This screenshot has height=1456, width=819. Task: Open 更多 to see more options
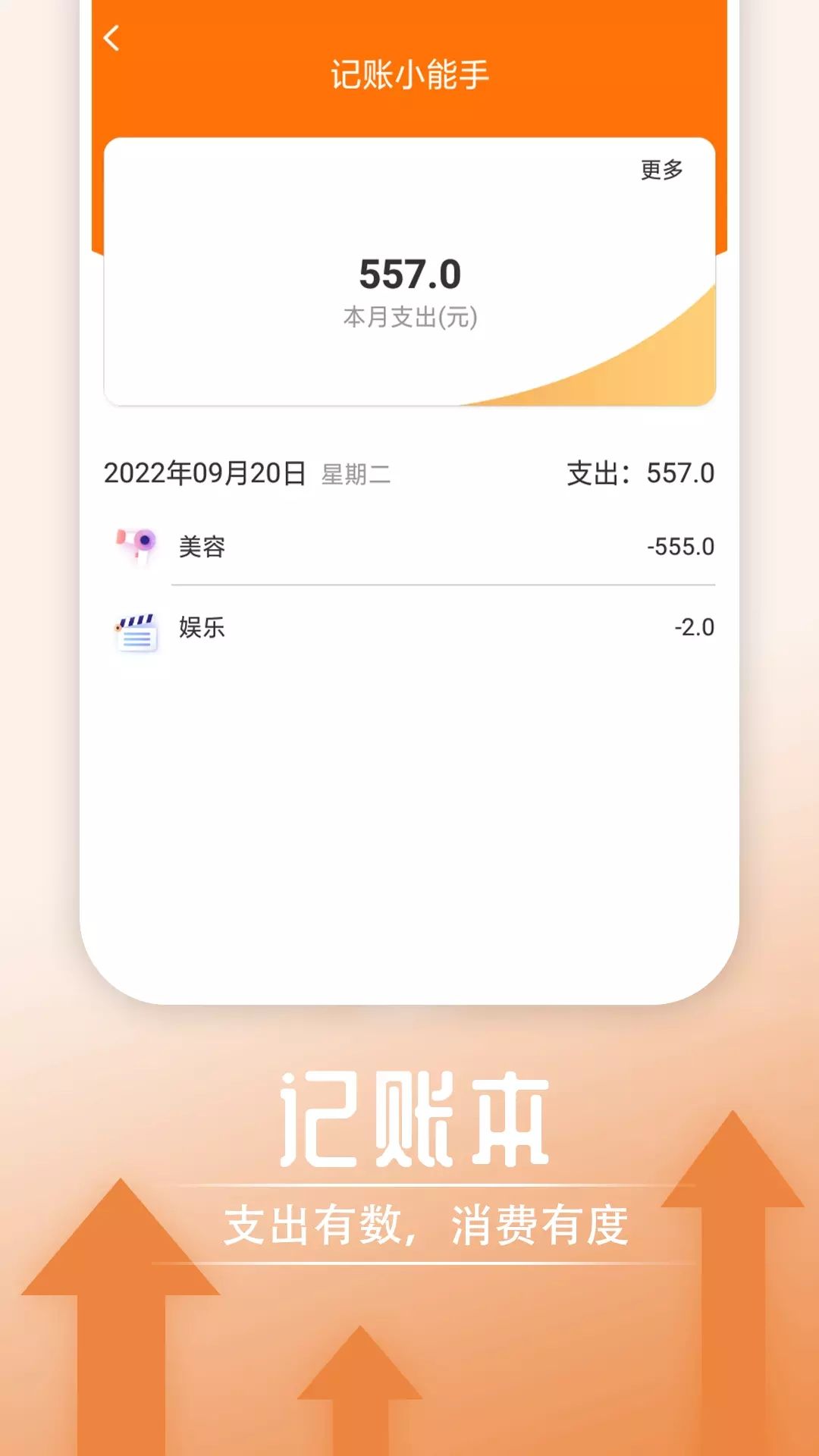pyautogui.click(x=662, y=171)
